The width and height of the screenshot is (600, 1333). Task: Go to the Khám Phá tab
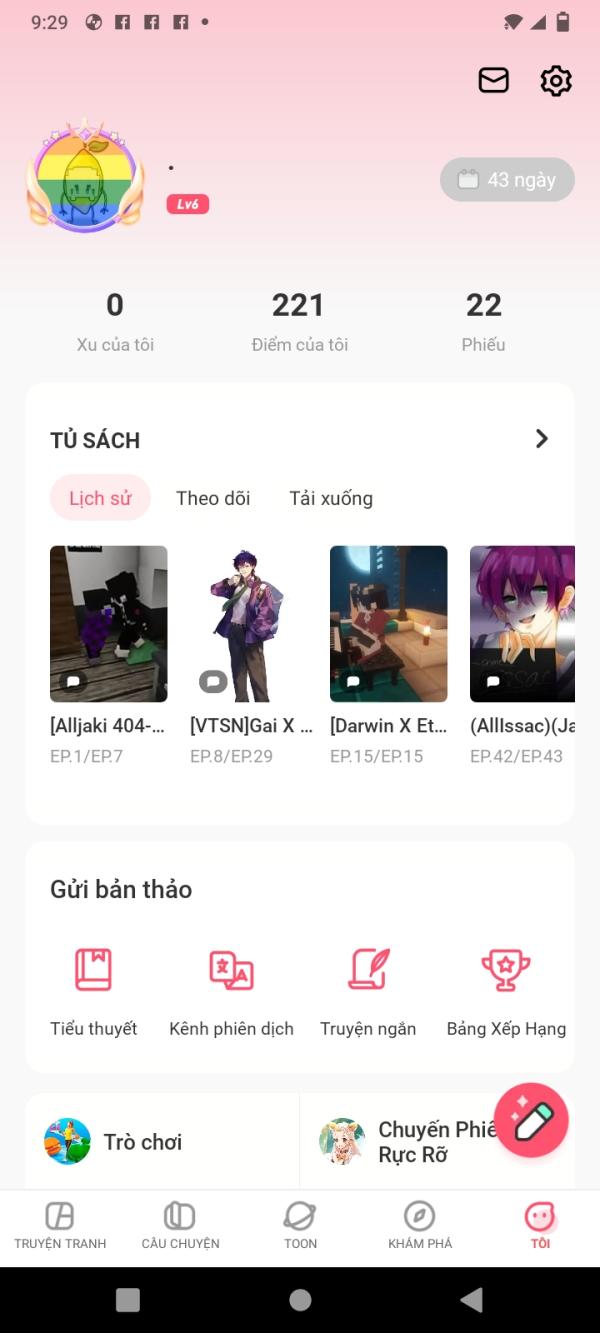pyautogui.click(x=420, y=1226)
